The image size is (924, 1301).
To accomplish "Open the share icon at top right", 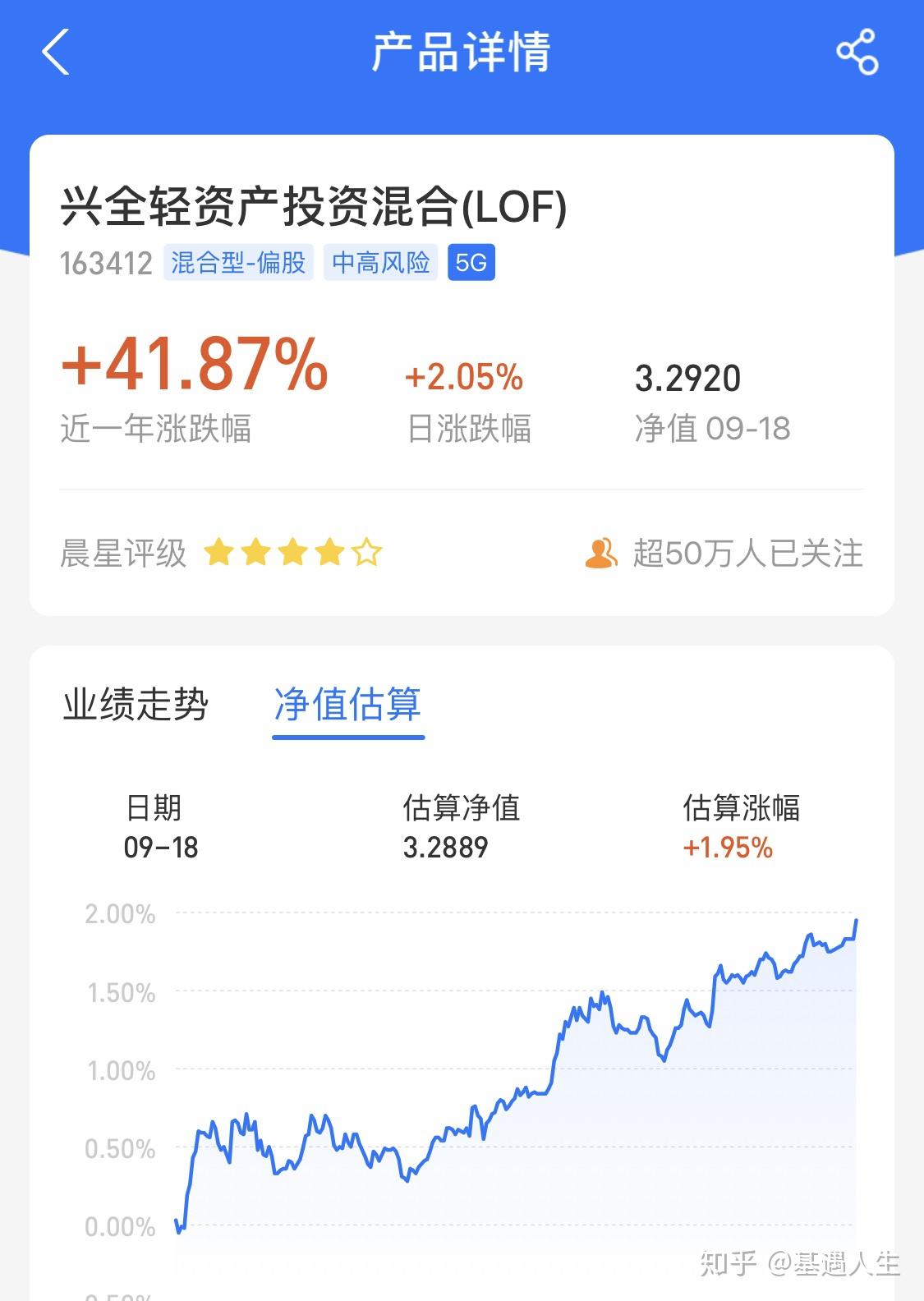I will (857, 53).
